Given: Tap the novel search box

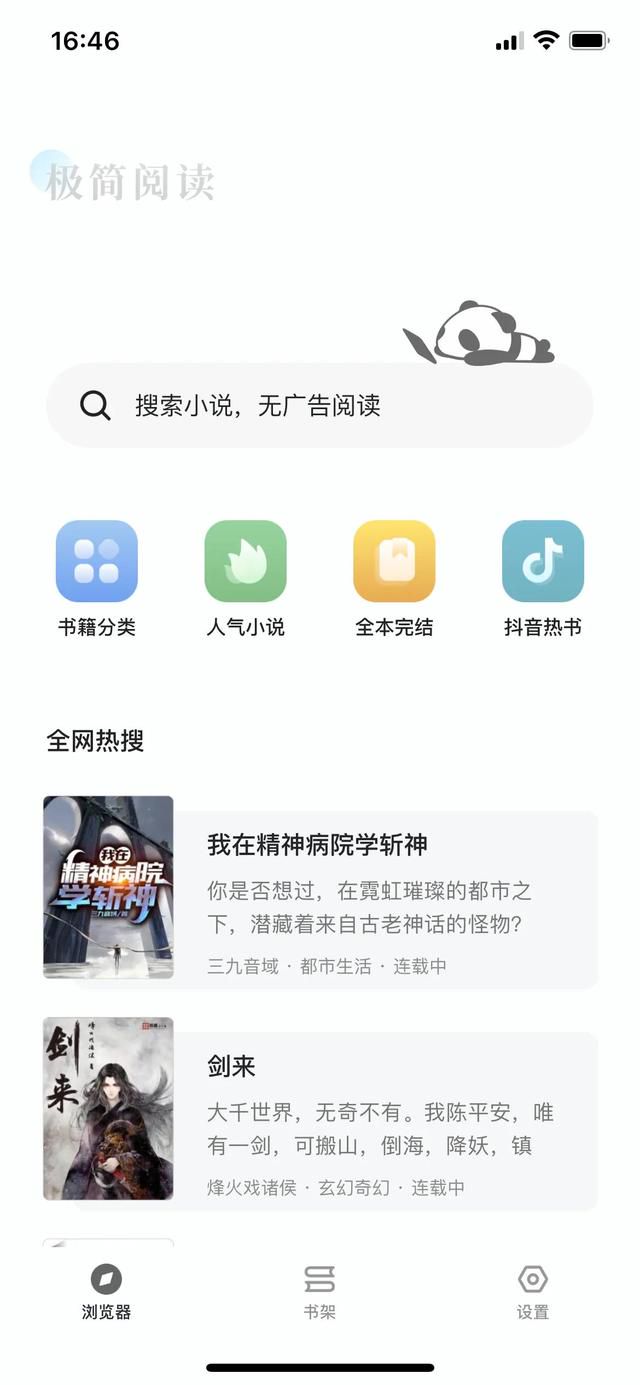Looking at the screenshot, I should pyautogui.click(x=320, y=405).
